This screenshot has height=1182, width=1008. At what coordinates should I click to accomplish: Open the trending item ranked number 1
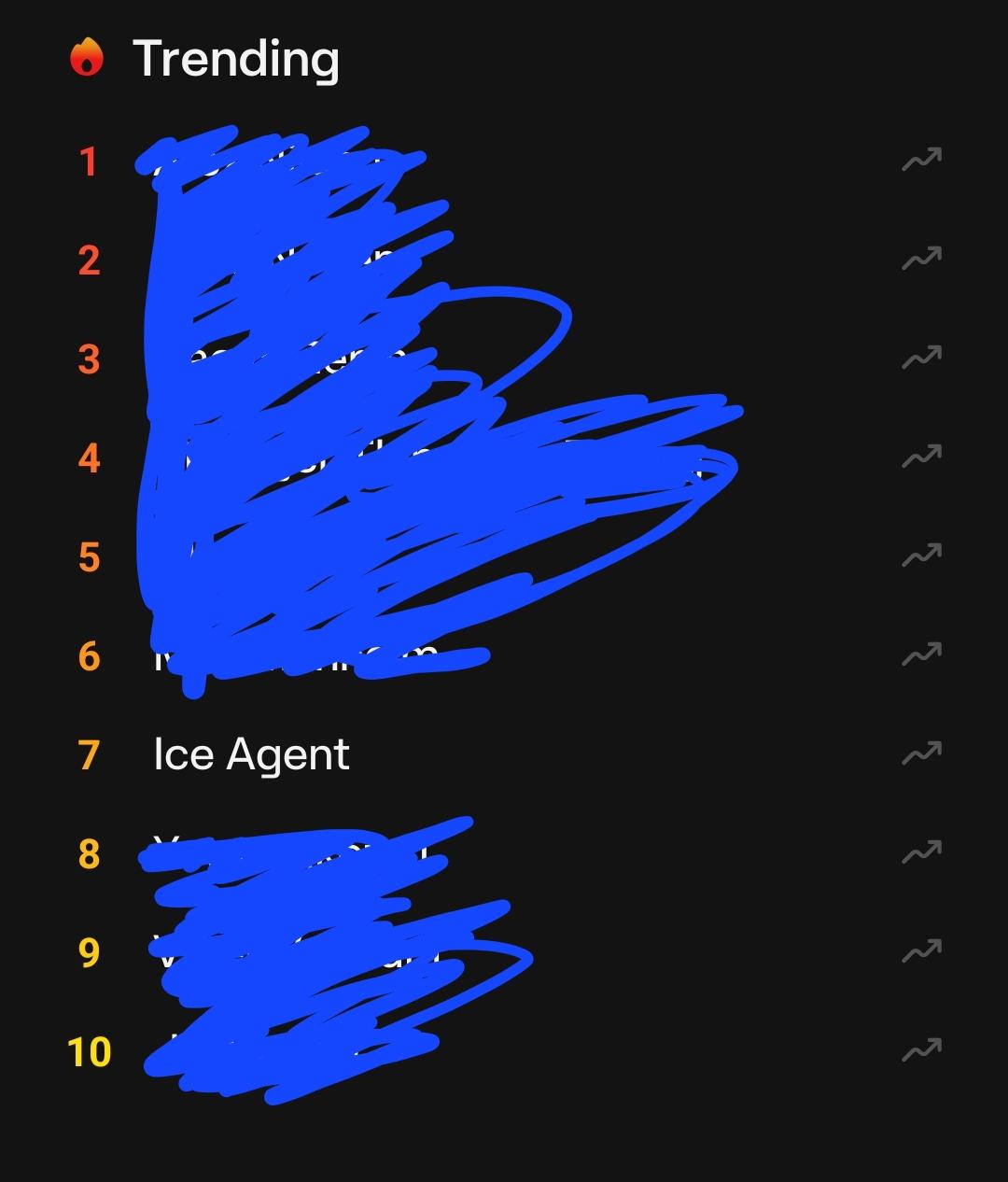[x=280, y=162]
